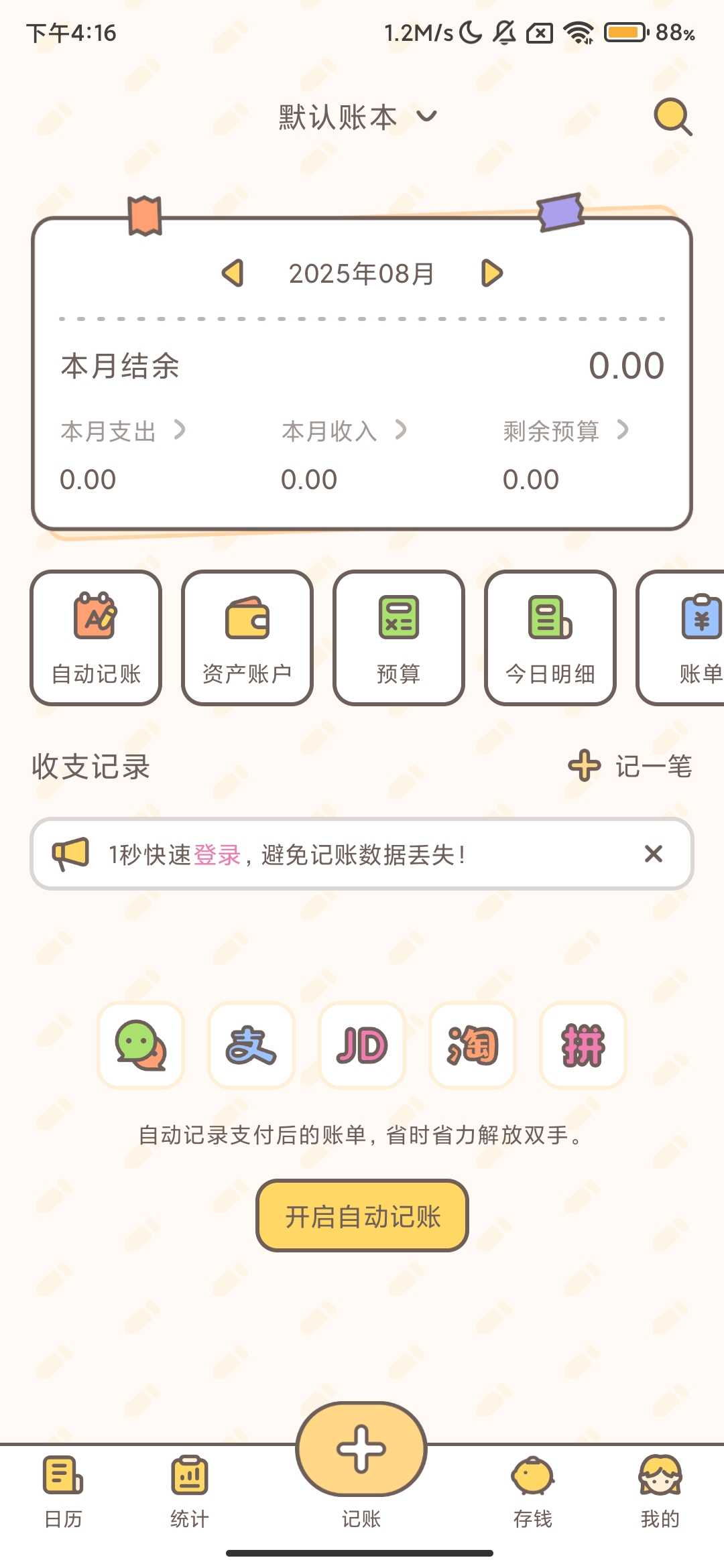The image size is (724, 1568).
Task: Open the 预算 shortcut
Action: pyautogui.click(x=399, y=637)
